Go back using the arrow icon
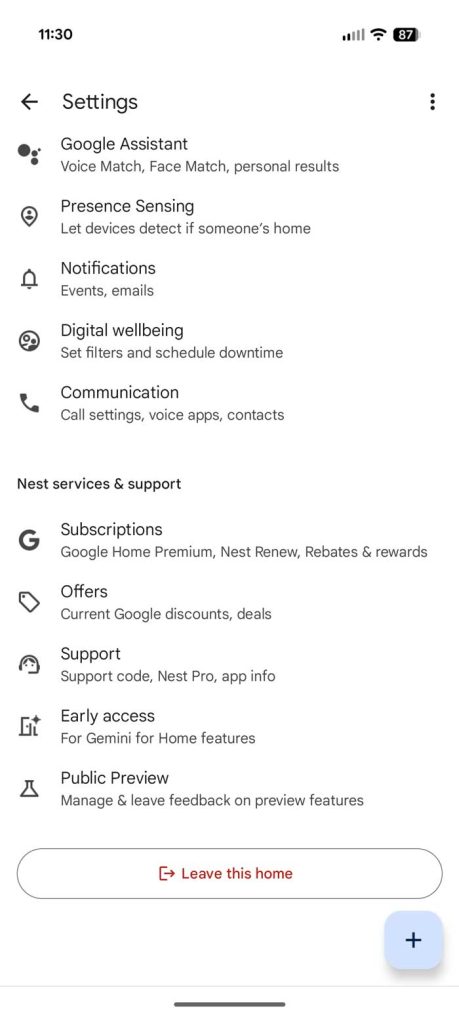Screen dimensions: 459x1023 [x=29, y=102]
